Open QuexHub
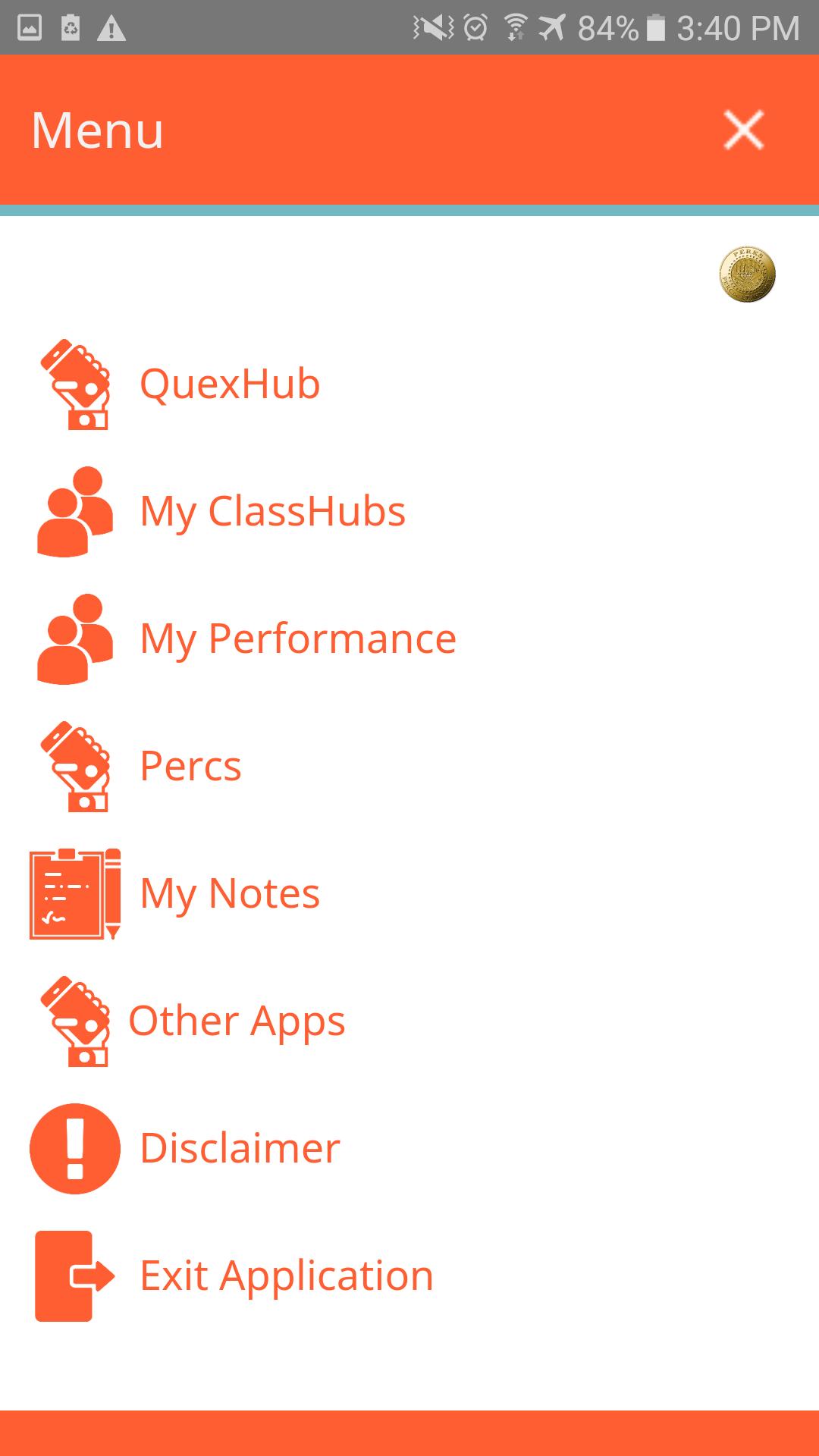This screenshot has width=819, height=1456. tap(229, 384)
